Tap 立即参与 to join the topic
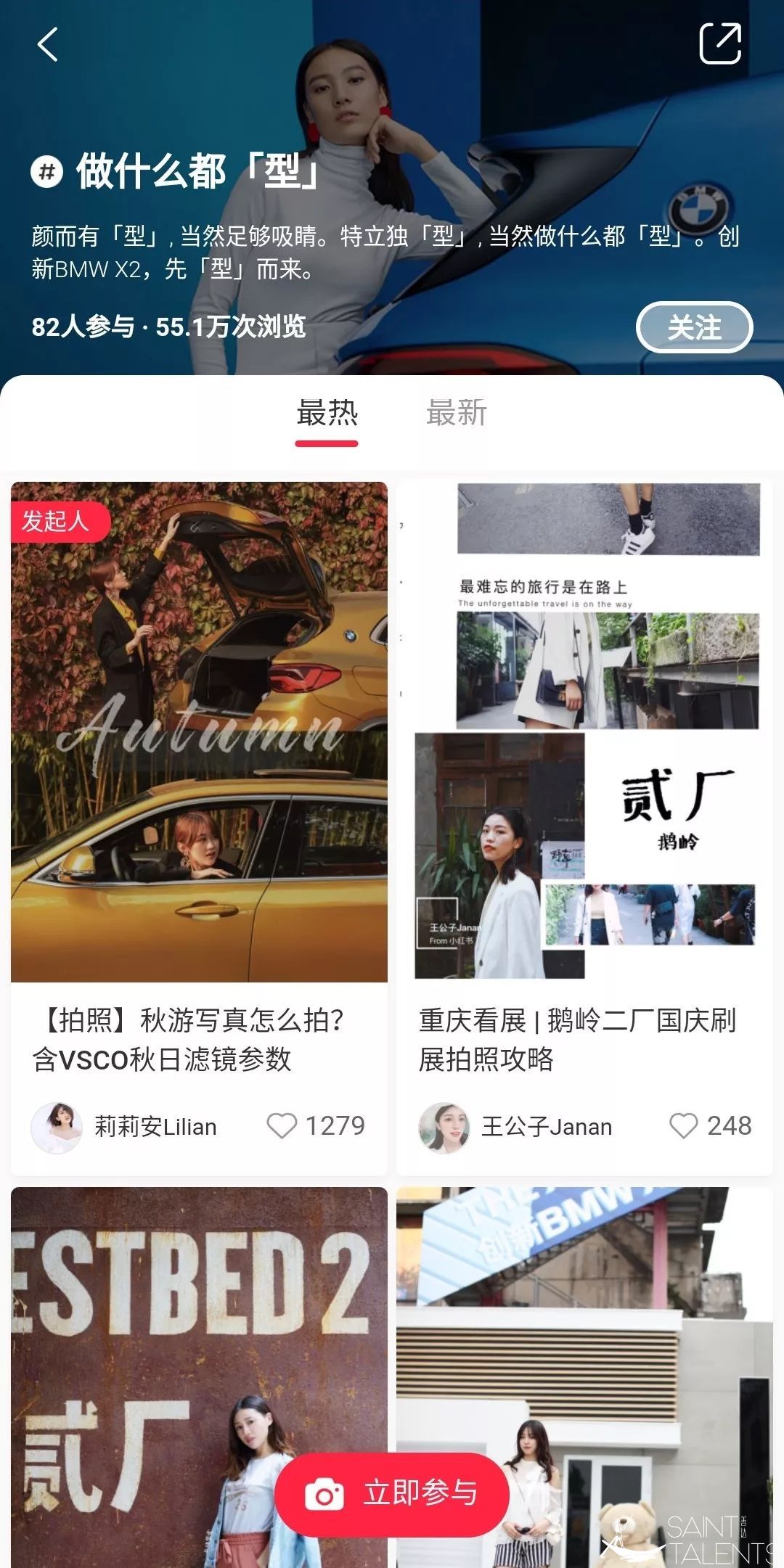The image size is (784, 1568). click(x=392, y=1494)
